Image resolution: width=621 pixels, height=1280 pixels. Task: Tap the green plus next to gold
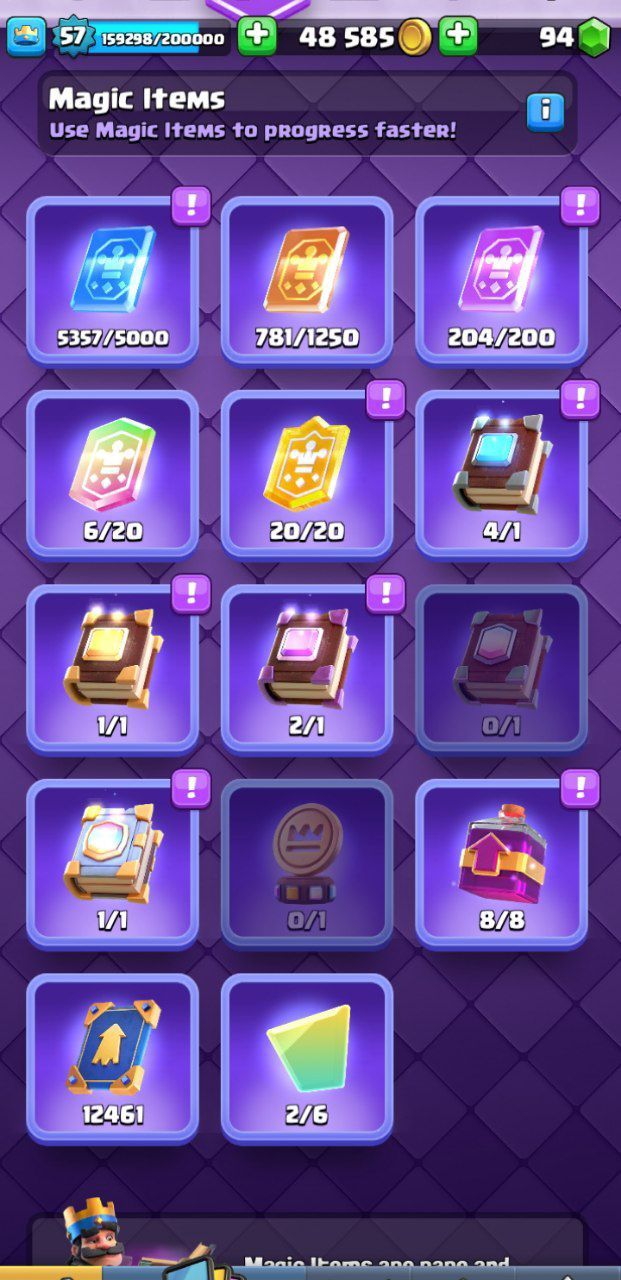(458, 37)
